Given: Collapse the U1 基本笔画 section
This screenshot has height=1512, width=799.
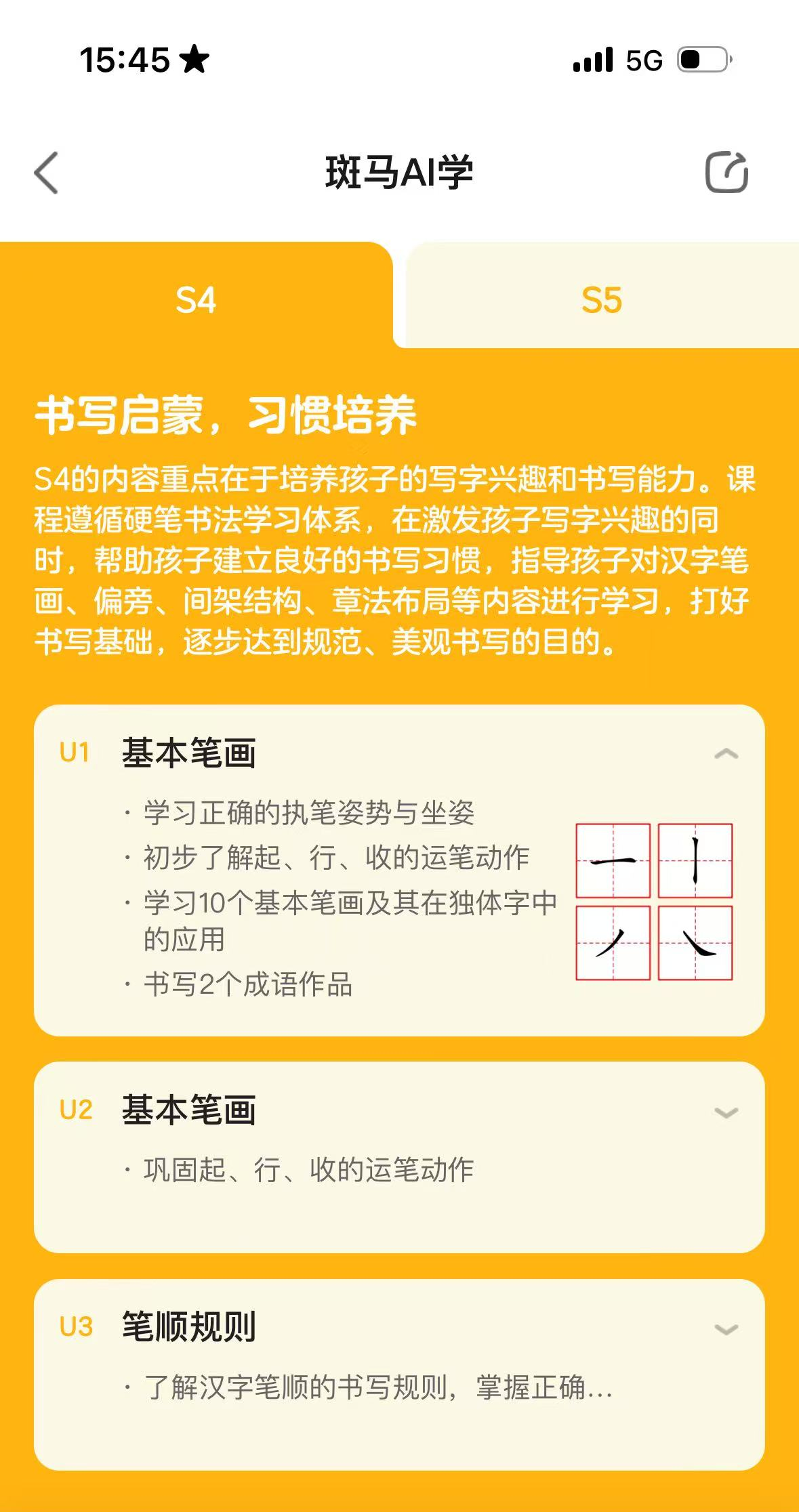Looking at the screenshot, I should pyautogui.click(x=726, y=754).
